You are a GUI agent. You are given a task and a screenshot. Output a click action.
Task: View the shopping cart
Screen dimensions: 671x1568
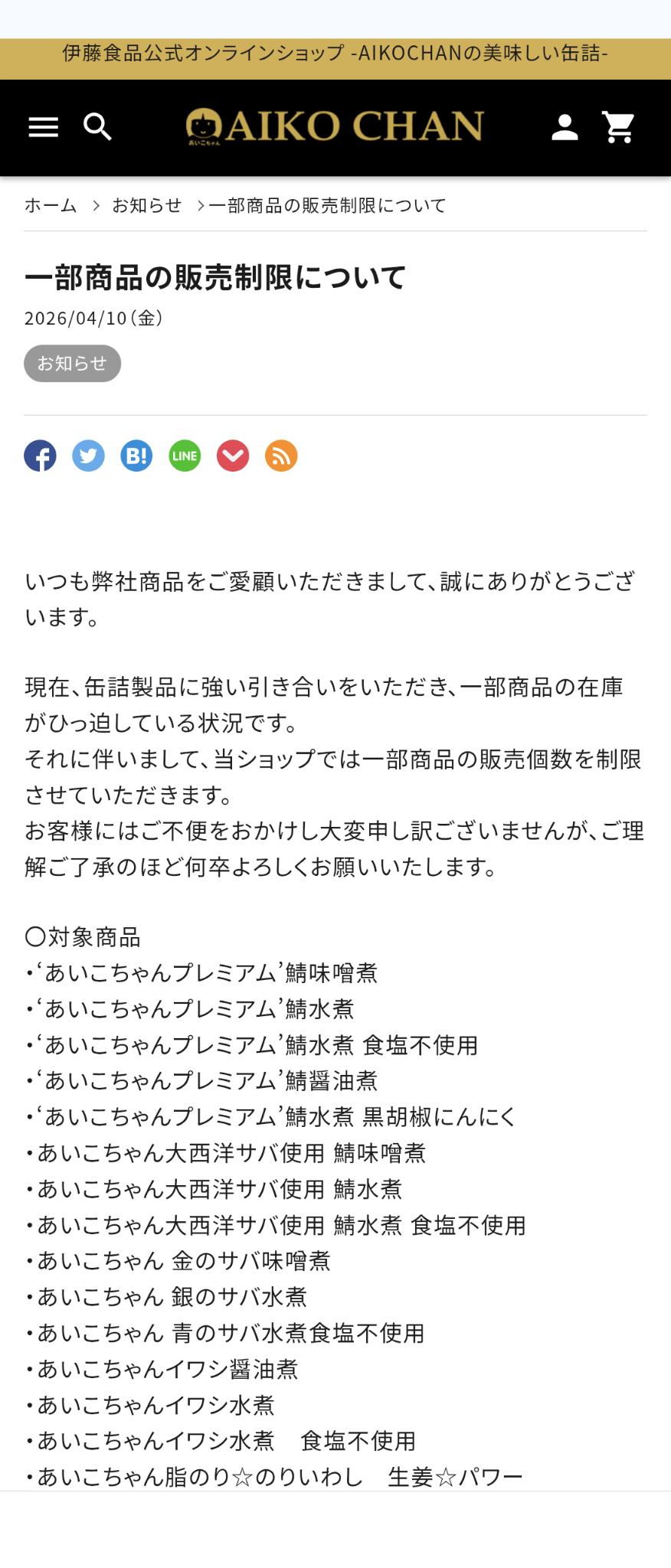point(619,127)
